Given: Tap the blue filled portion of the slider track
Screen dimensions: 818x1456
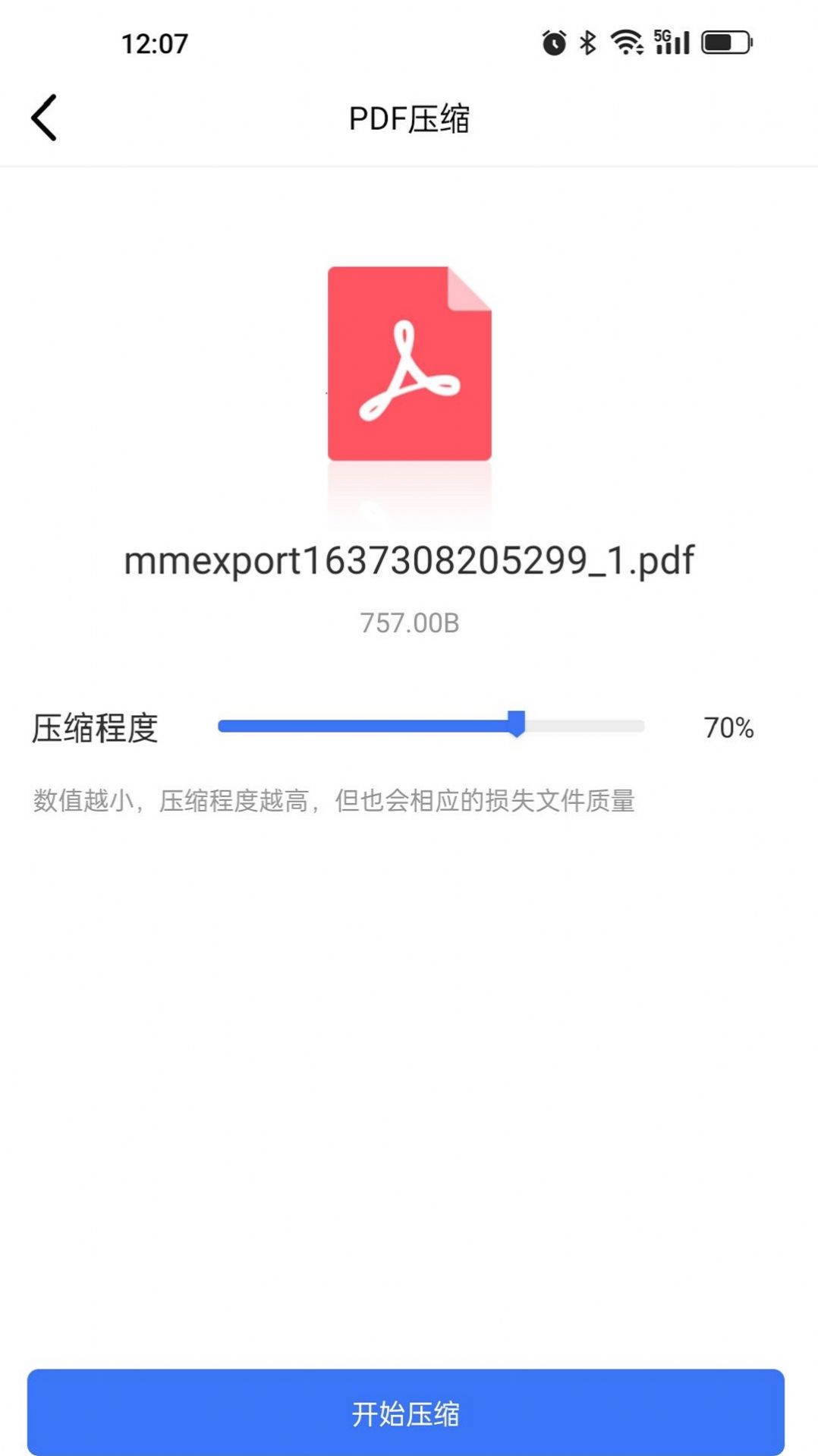Looking at the screenshot, I should point(364,726).
